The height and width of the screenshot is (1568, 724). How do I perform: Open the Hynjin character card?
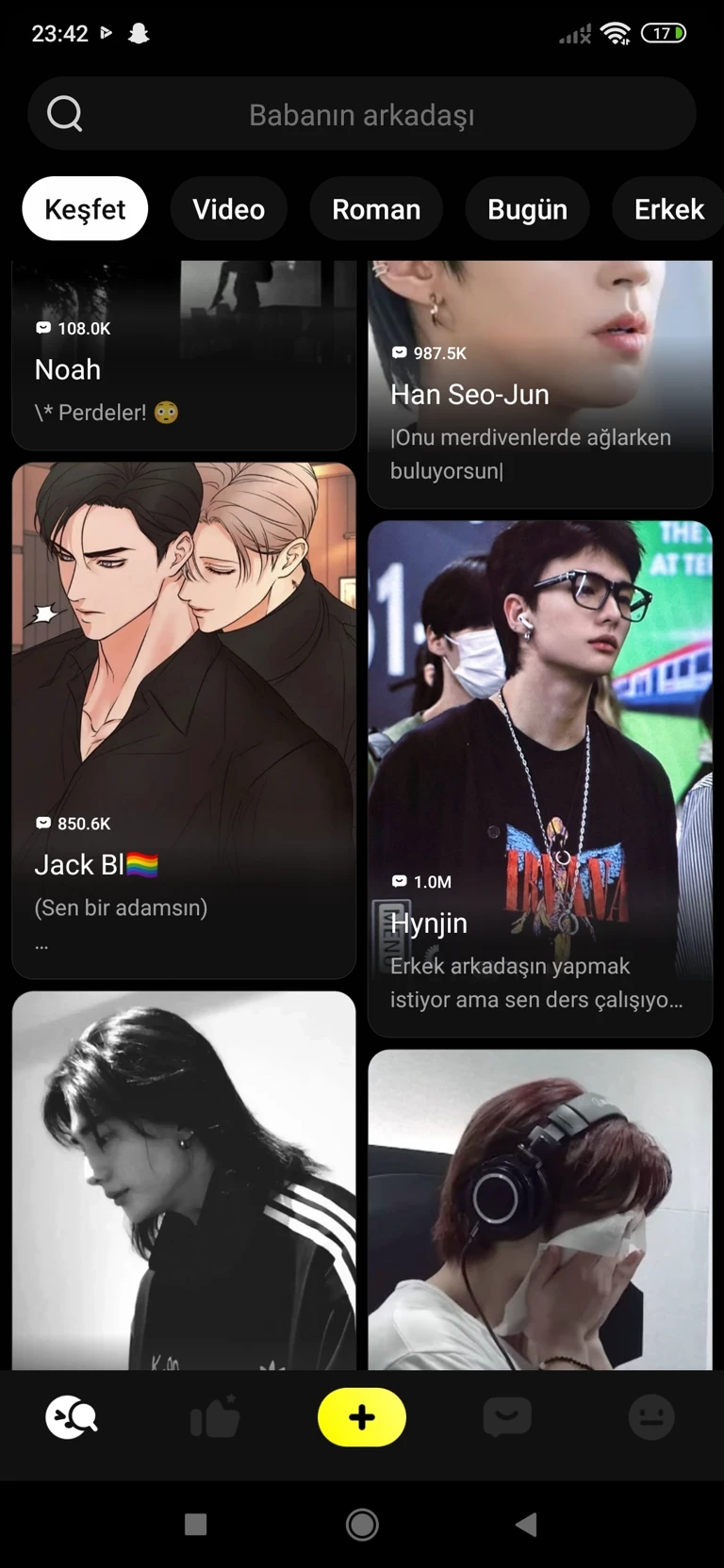point(539,777)
